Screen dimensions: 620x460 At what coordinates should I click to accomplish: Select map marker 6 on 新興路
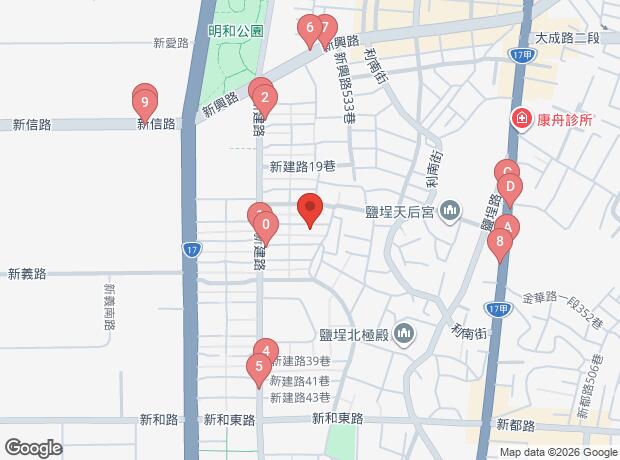pos(309,28)
